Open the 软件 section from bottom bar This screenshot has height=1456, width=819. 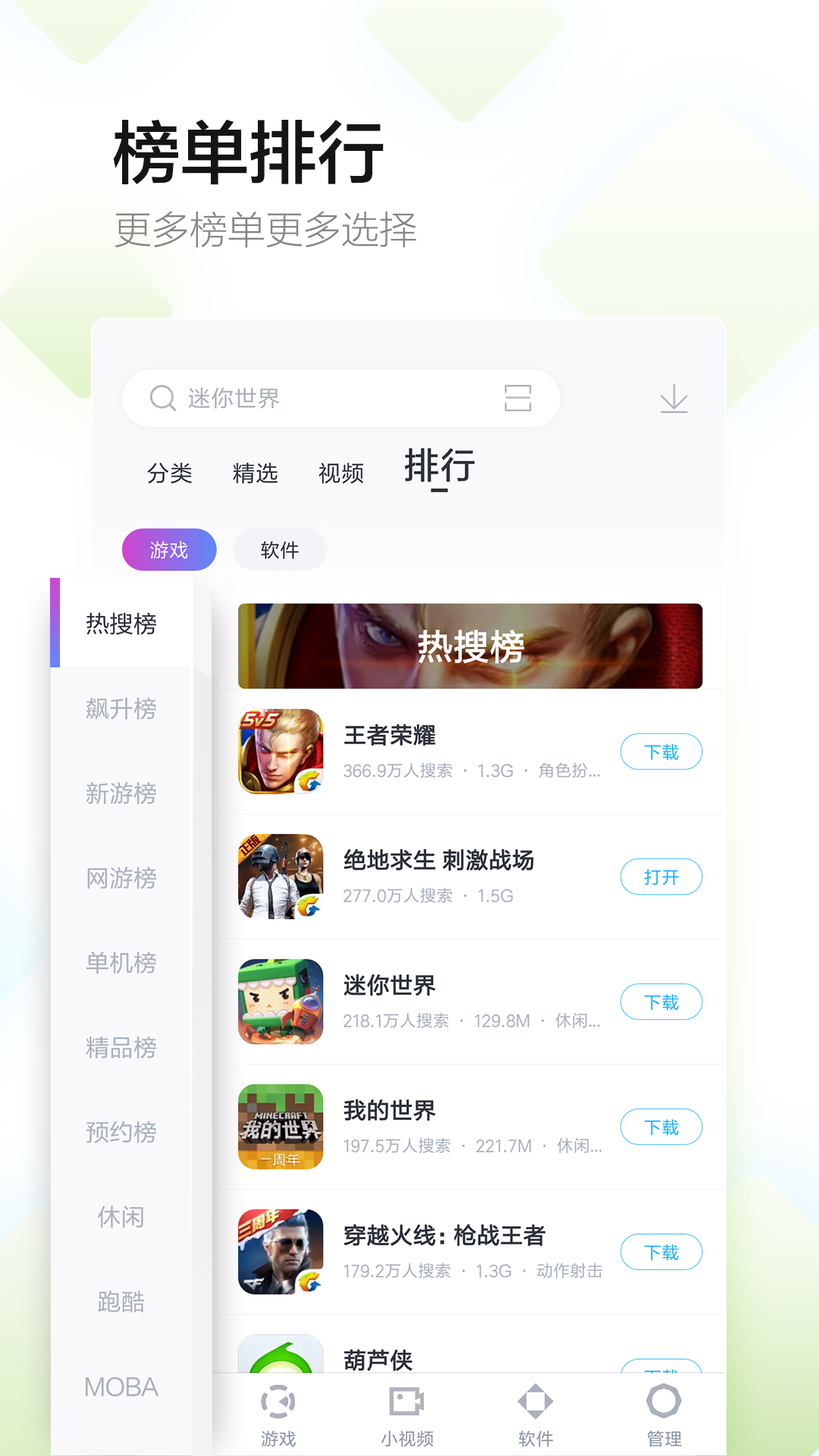click(536, 1414)
